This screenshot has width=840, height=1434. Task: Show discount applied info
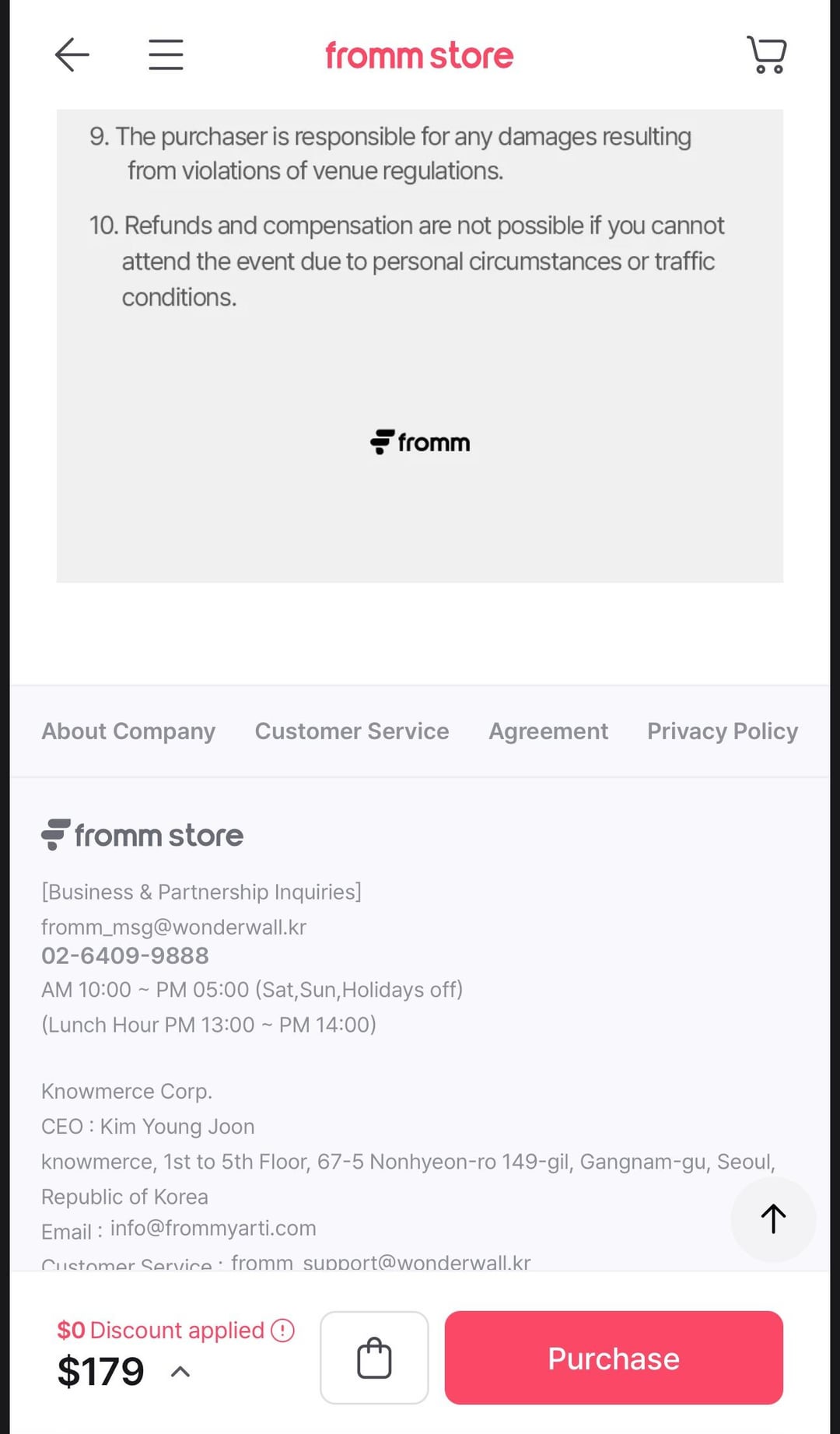click(282, 1331)
